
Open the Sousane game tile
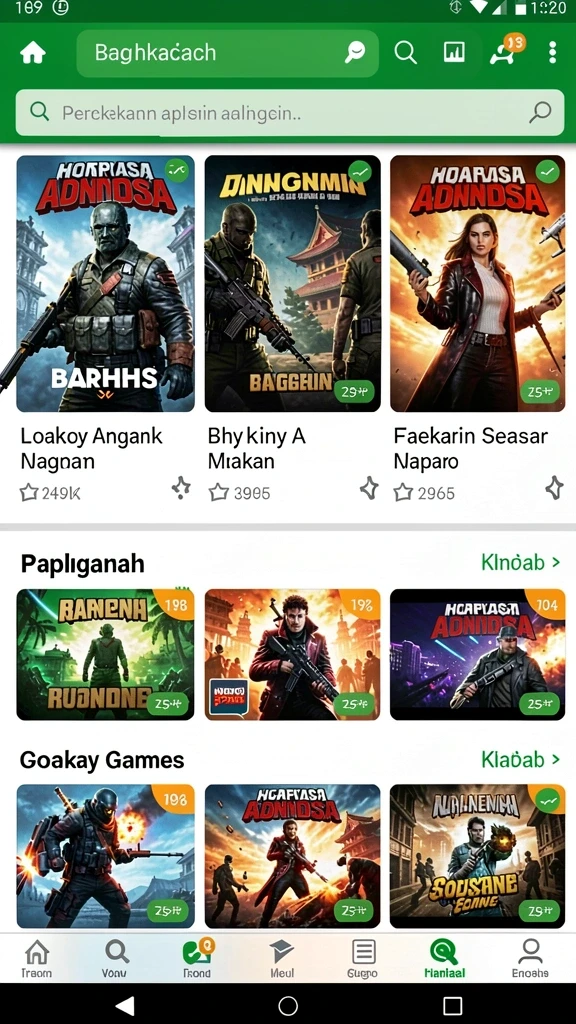pos(477,856)
